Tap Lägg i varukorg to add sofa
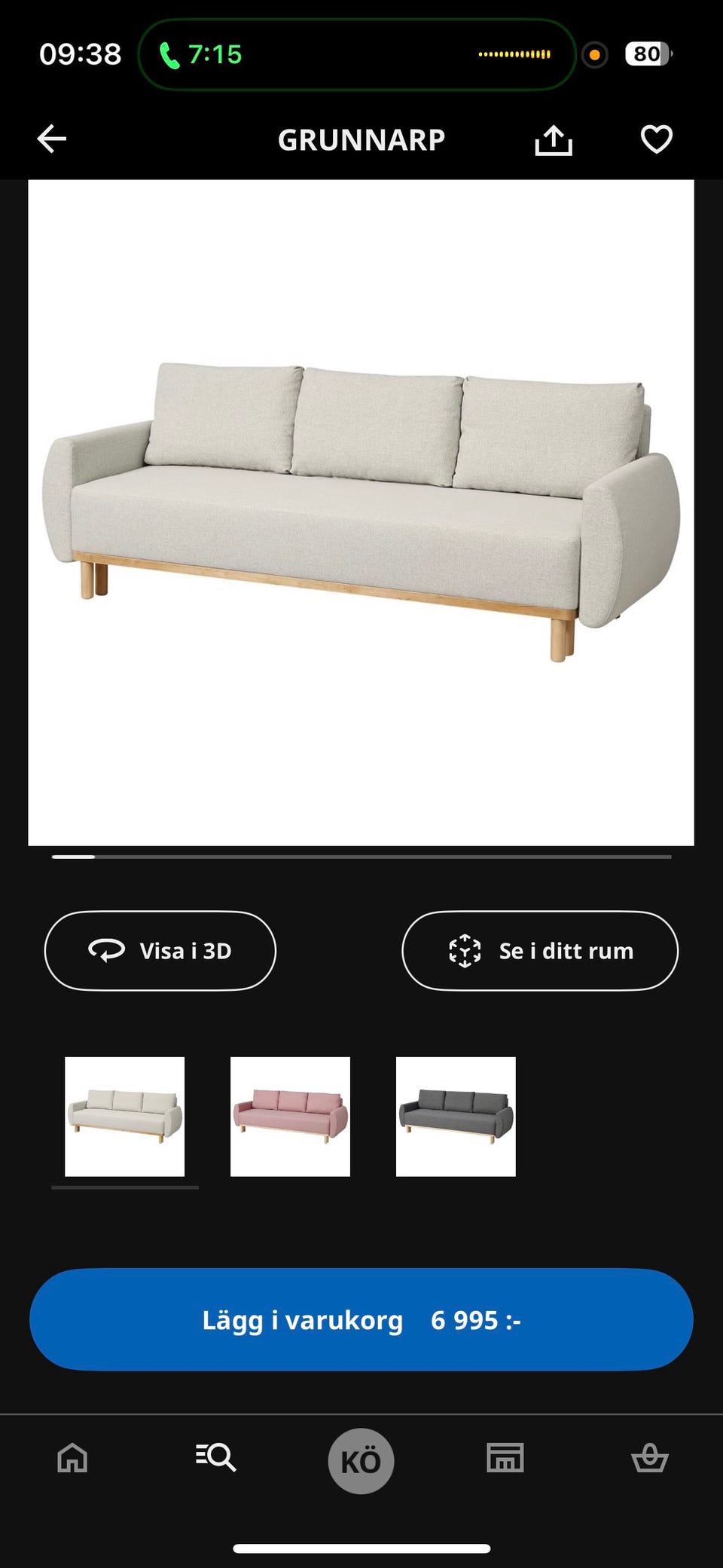 [x=361, y=1319]
